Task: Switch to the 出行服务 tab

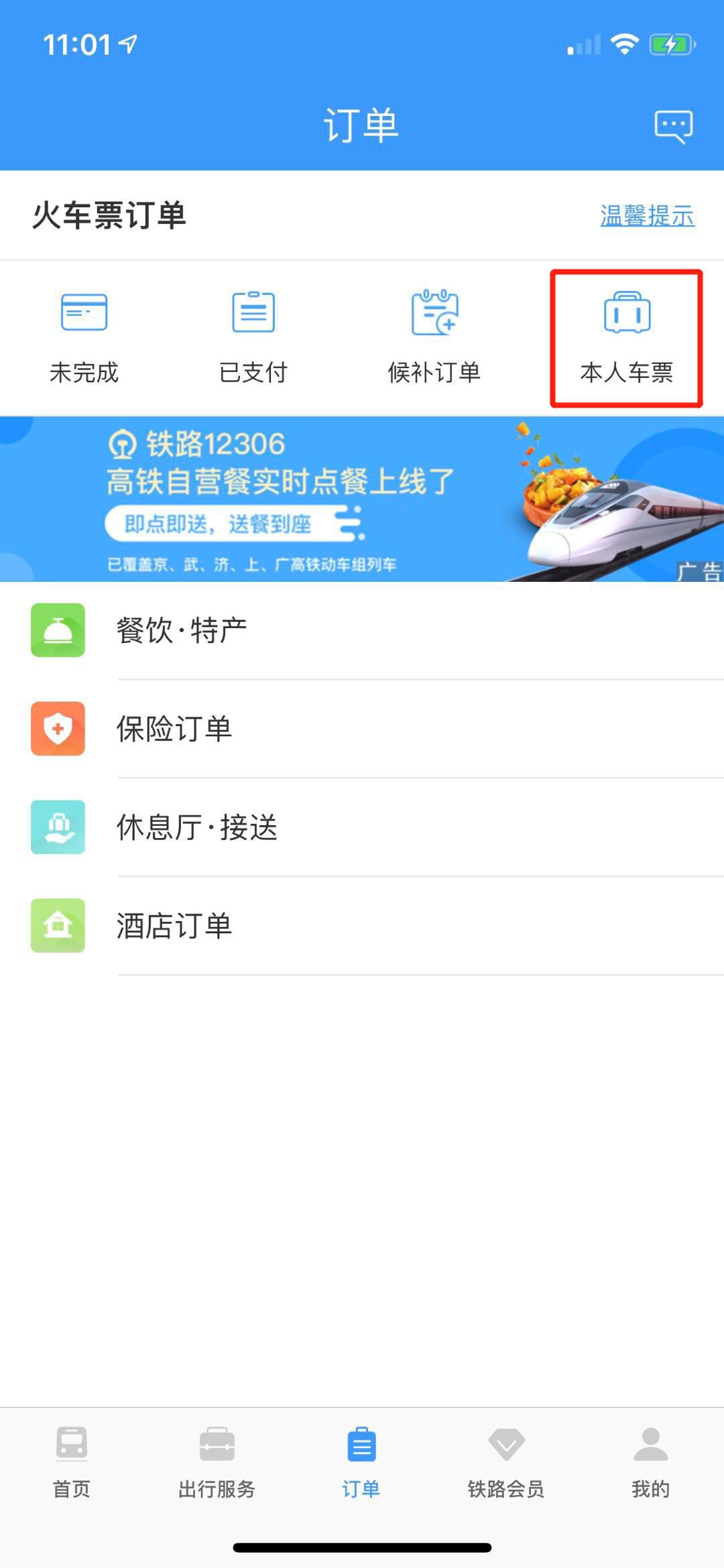Action: [217, 1463]
